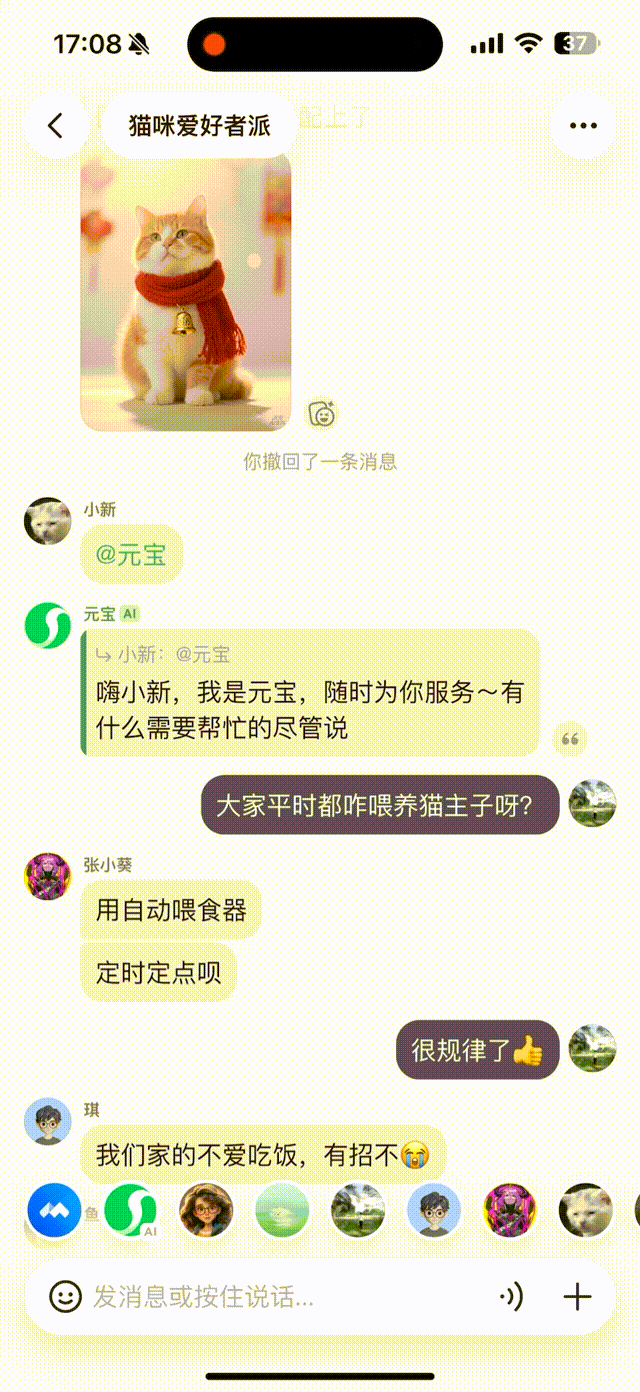This screenshot has height=1392, width=640.
Task: Open 张小葵's avatar next to 用自动喂食器
Action: [48, 877]
